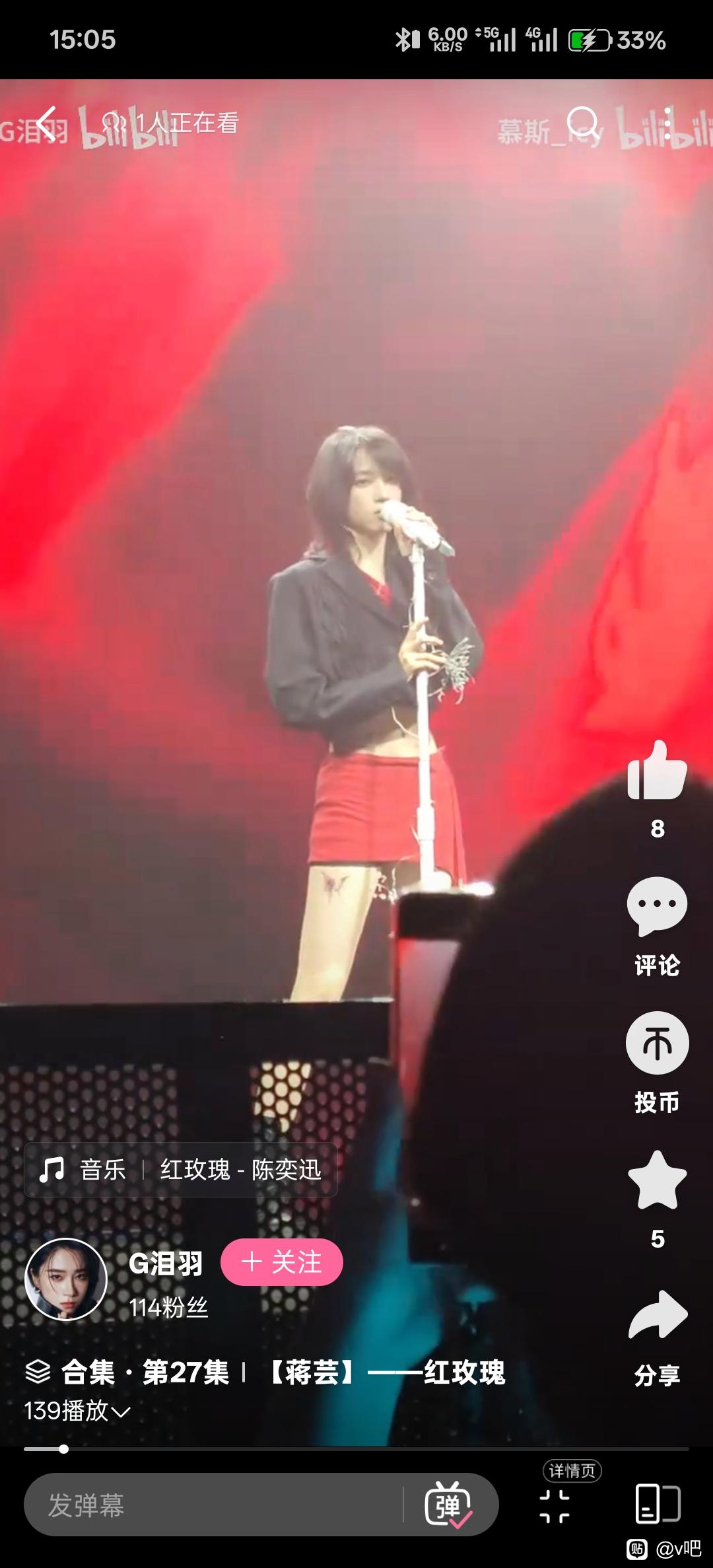The width and height of the screenshot is (713, 1568).
Task: Open the three-dot overflow menu
Action: [668, 124]
